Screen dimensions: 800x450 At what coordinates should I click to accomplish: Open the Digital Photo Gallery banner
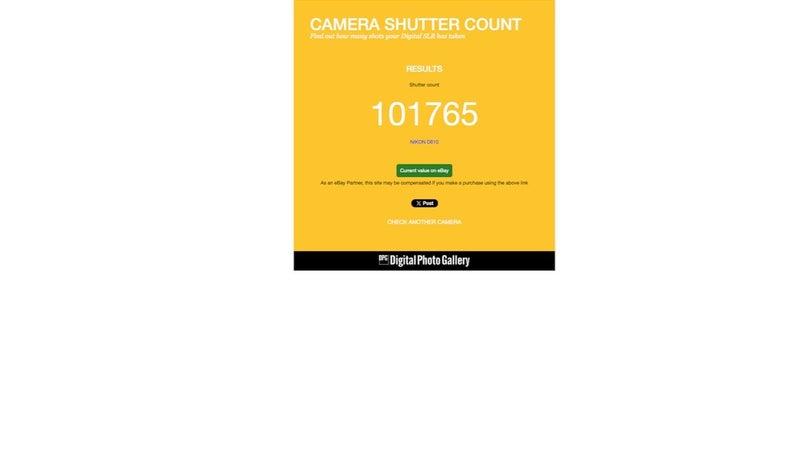(x=424, y=260)
